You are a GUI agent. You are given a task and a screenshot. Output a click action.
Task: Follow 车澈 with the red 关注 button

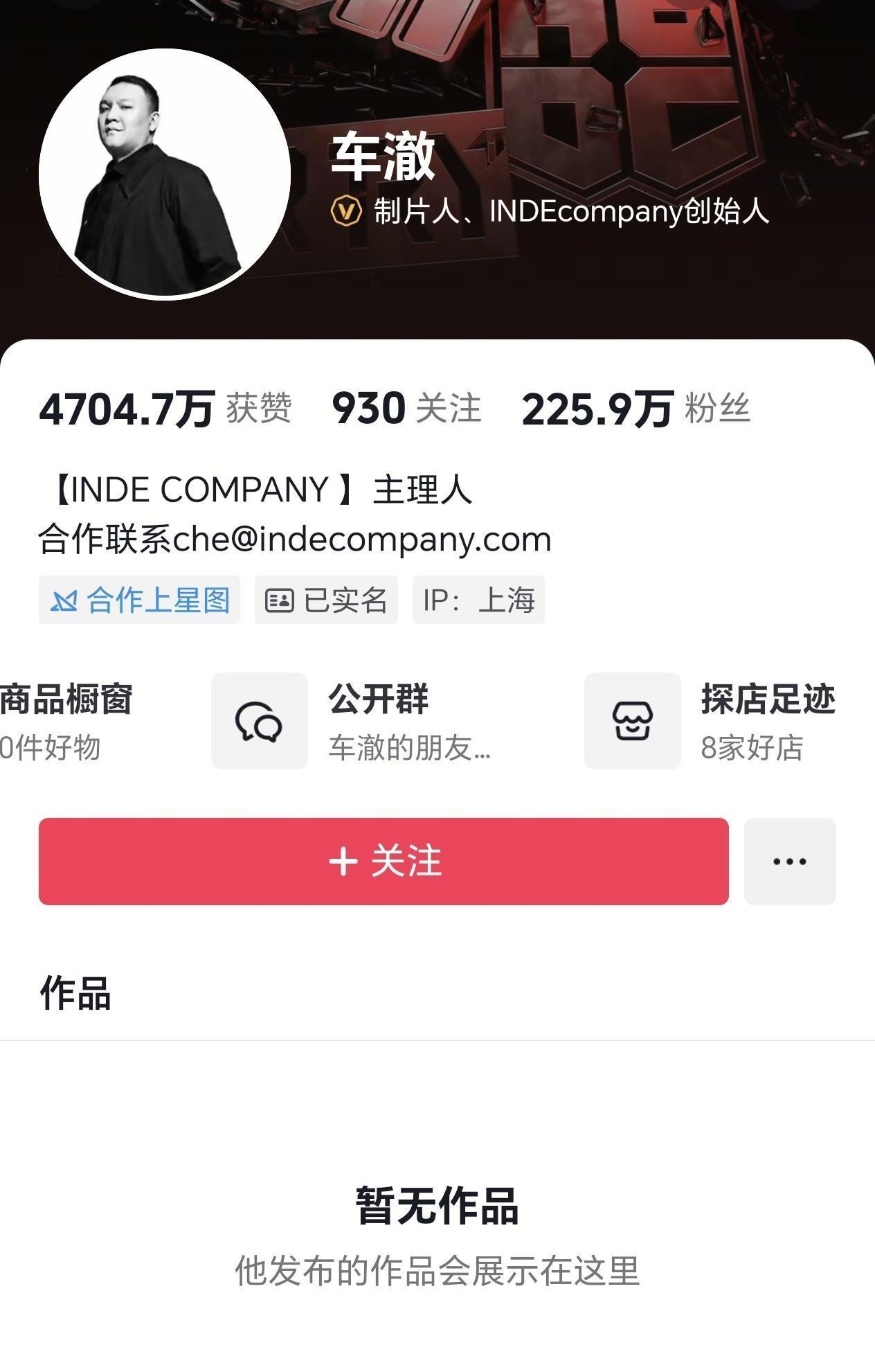[384, 861]
